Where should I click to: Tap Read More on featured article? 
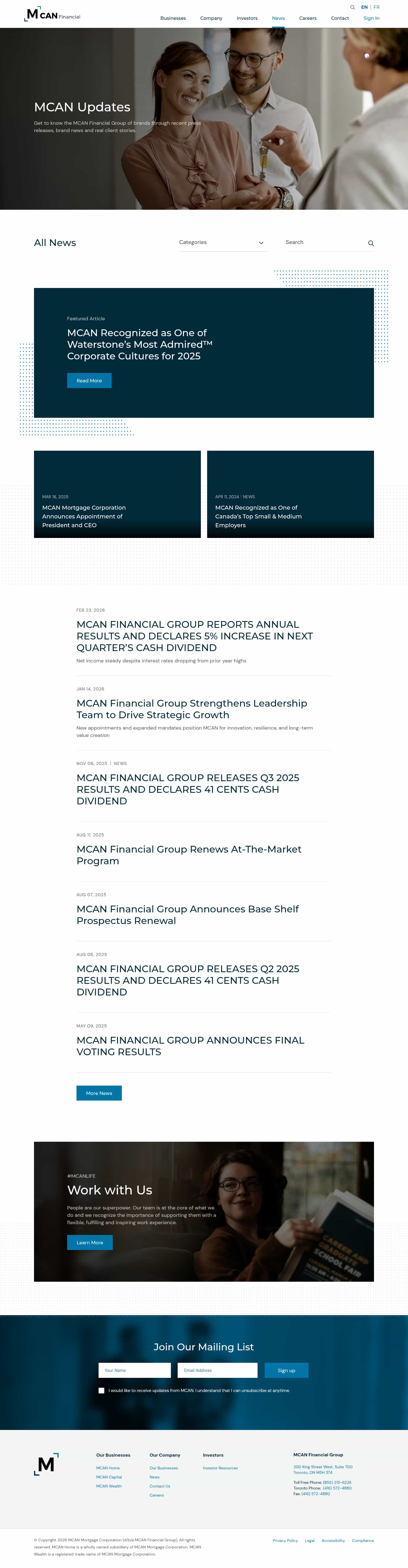tap(89, 380)
